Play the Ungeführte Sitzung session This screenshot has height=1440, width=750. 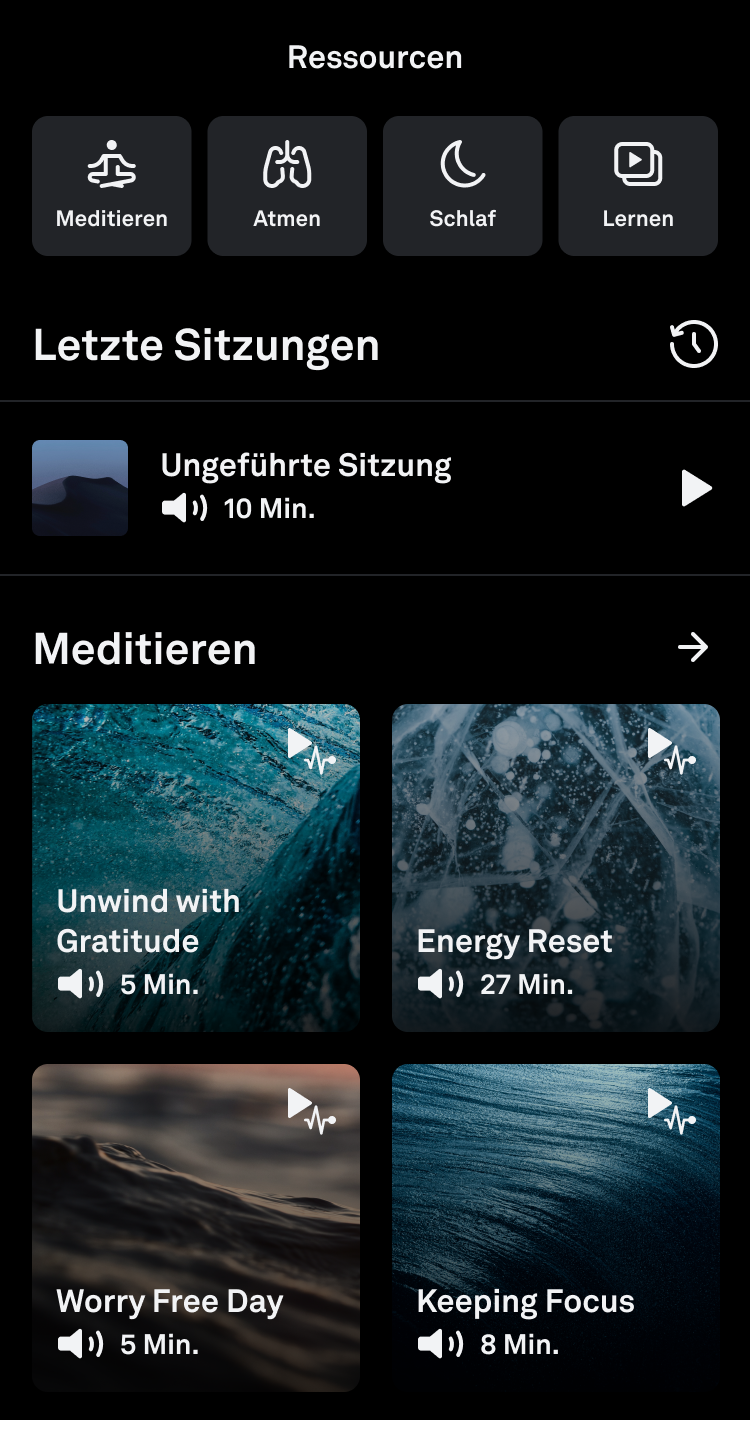pyautogui.click(x=696, y=489)
